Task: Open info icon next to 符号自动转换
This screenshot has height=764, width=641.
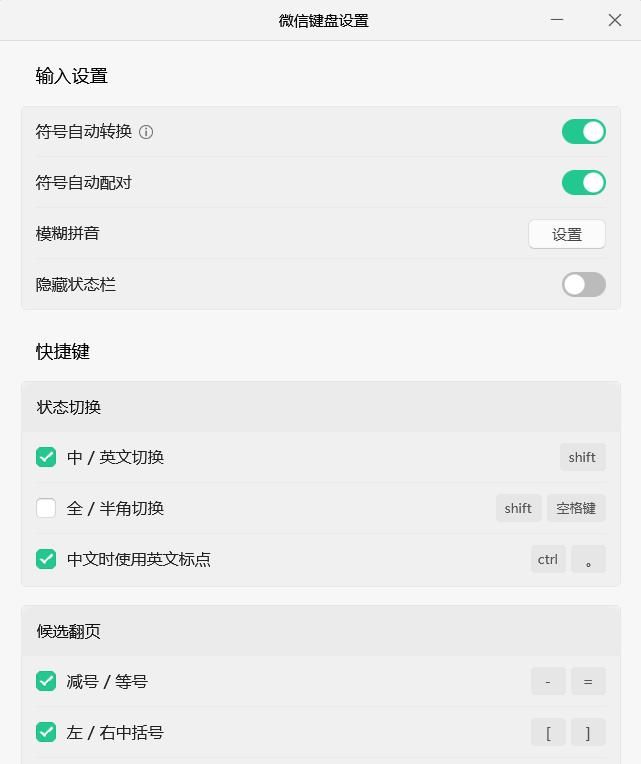Action: pos(146,132)
